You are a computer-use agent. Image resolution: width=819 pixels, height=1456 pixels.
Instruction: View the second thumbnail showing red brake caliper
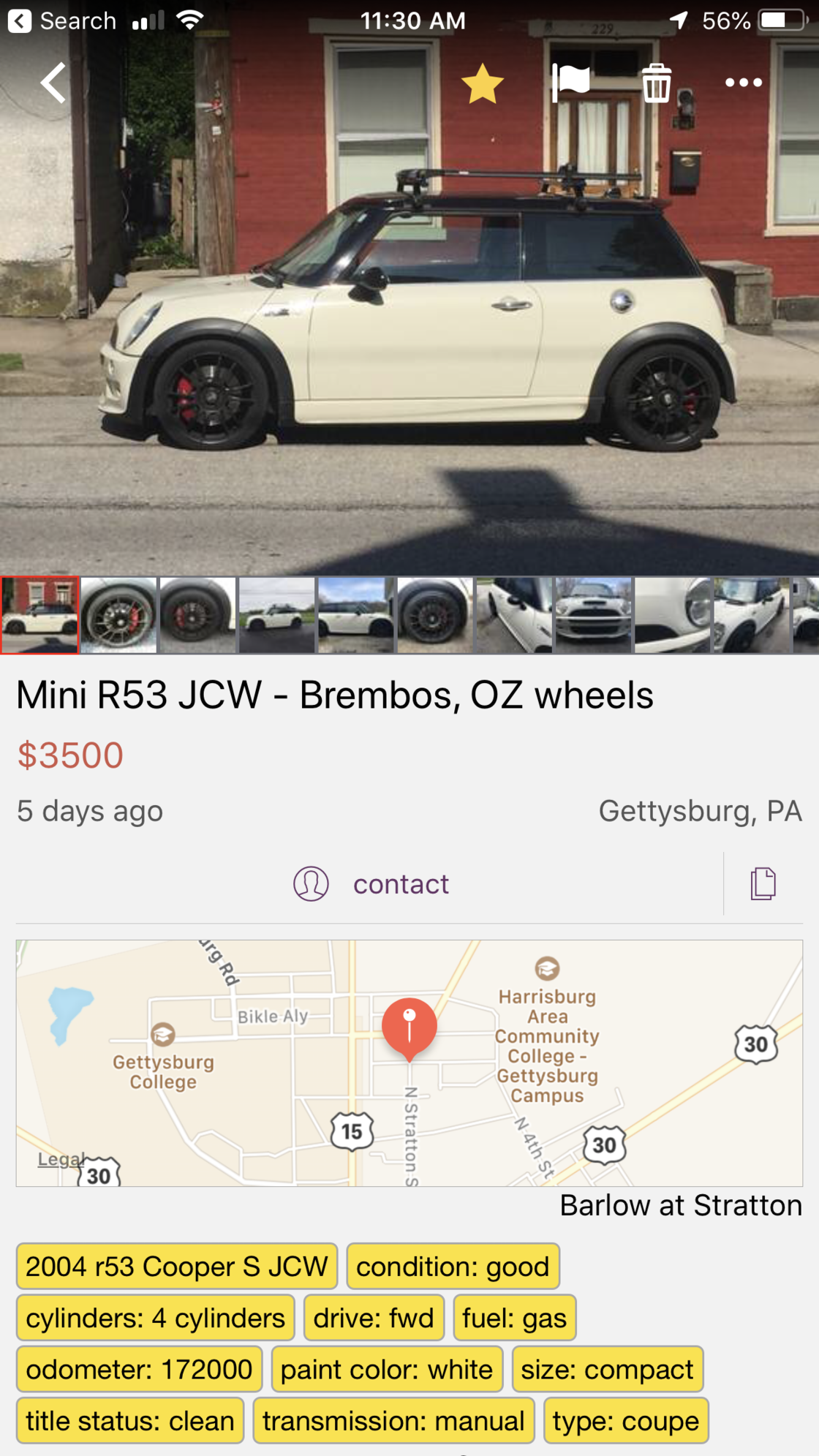tap(118, 615)
